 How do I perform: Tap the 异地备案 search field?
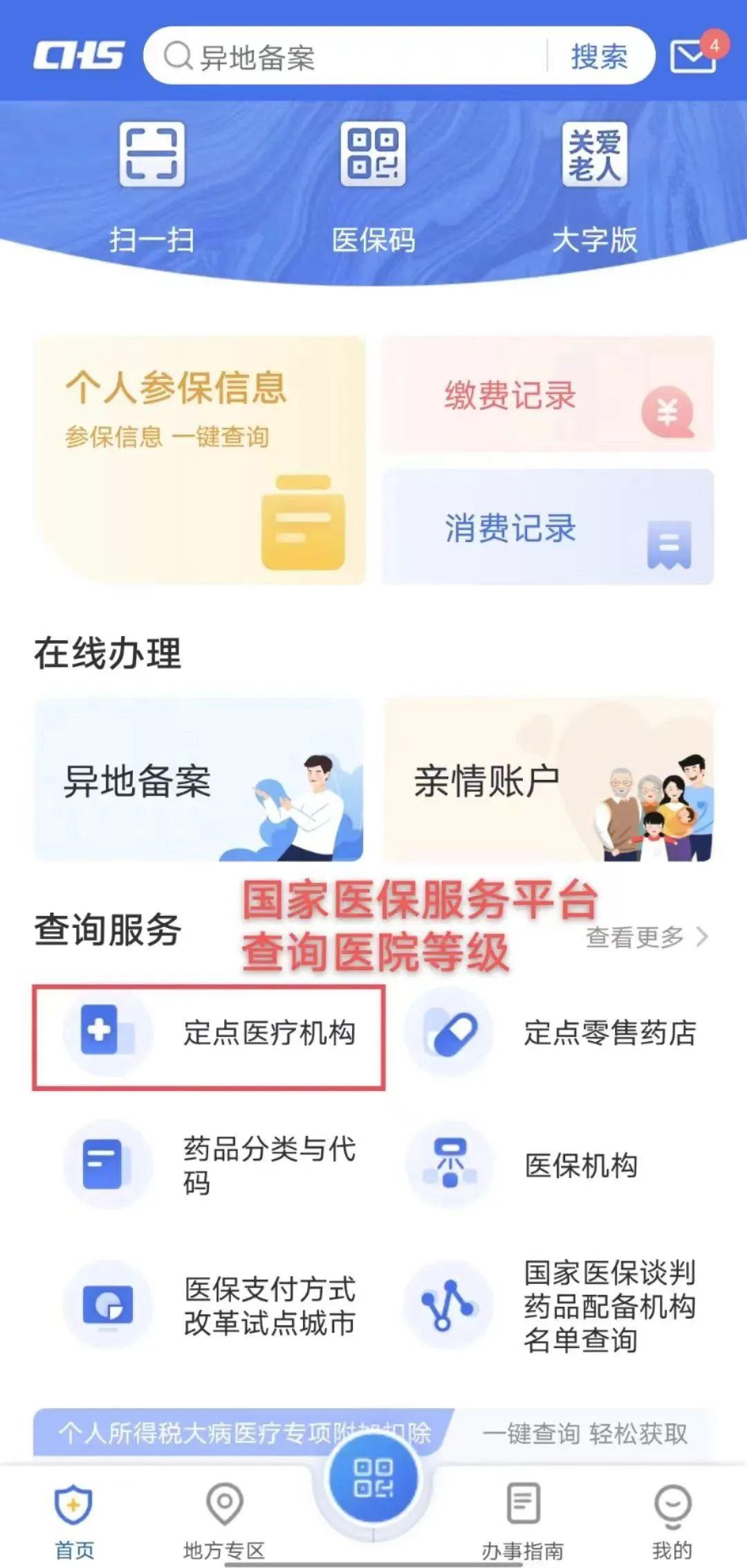pos(353,56)
